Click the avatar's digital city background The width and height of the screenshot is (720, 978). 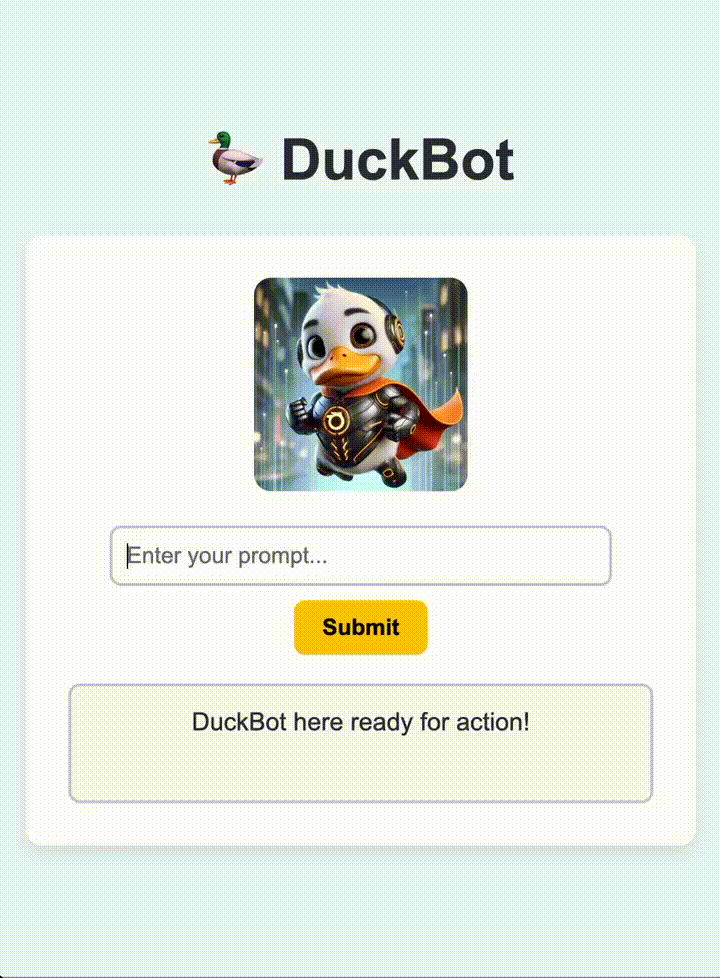point(280,300)
